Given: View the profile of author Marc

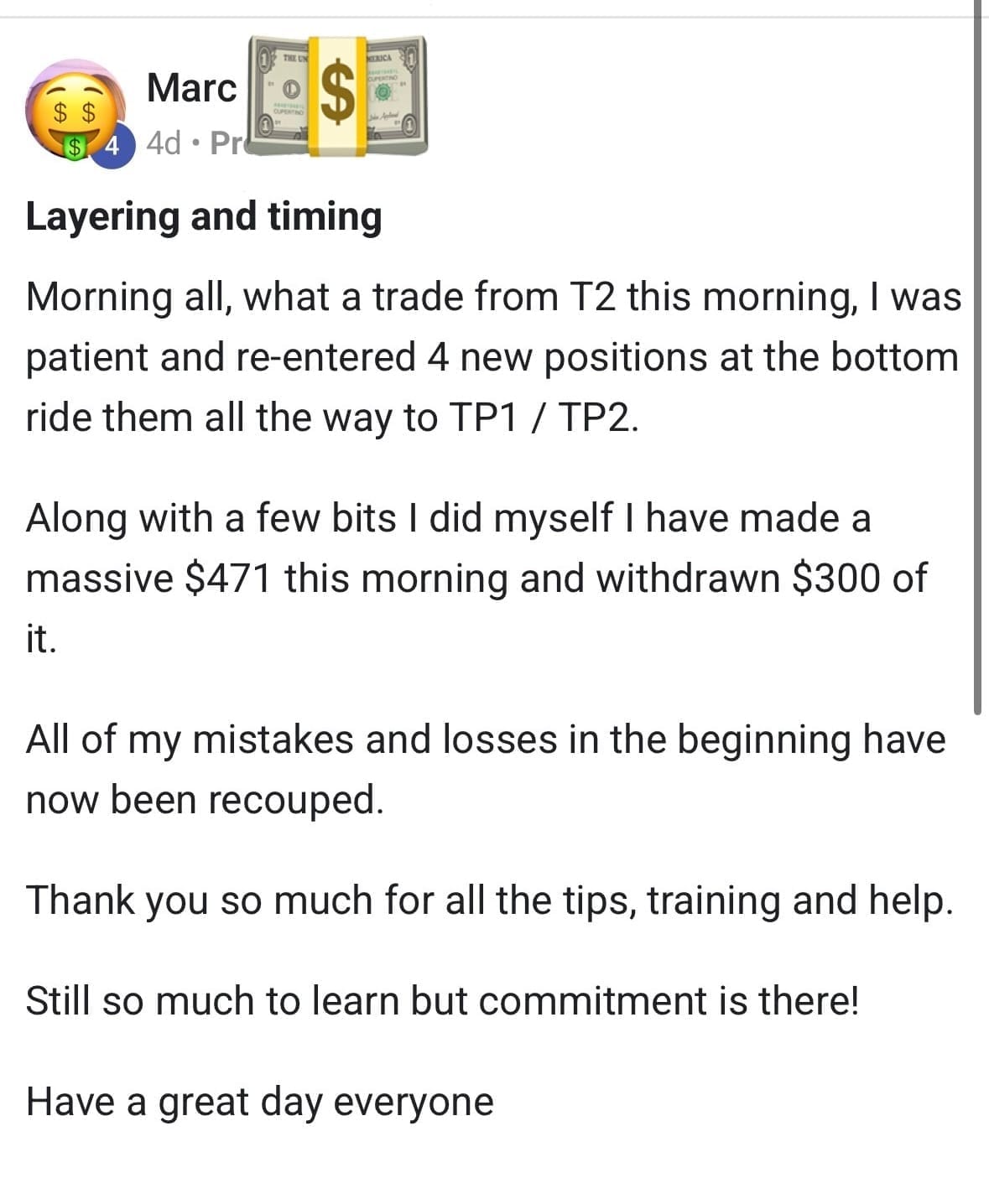Looking at the screenshot, I should (x=192, y=88).
